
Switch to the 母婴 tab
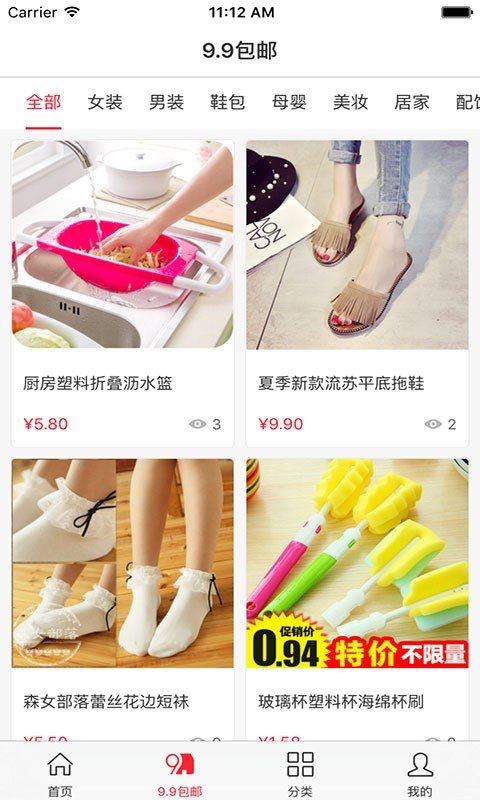point(289,103)
